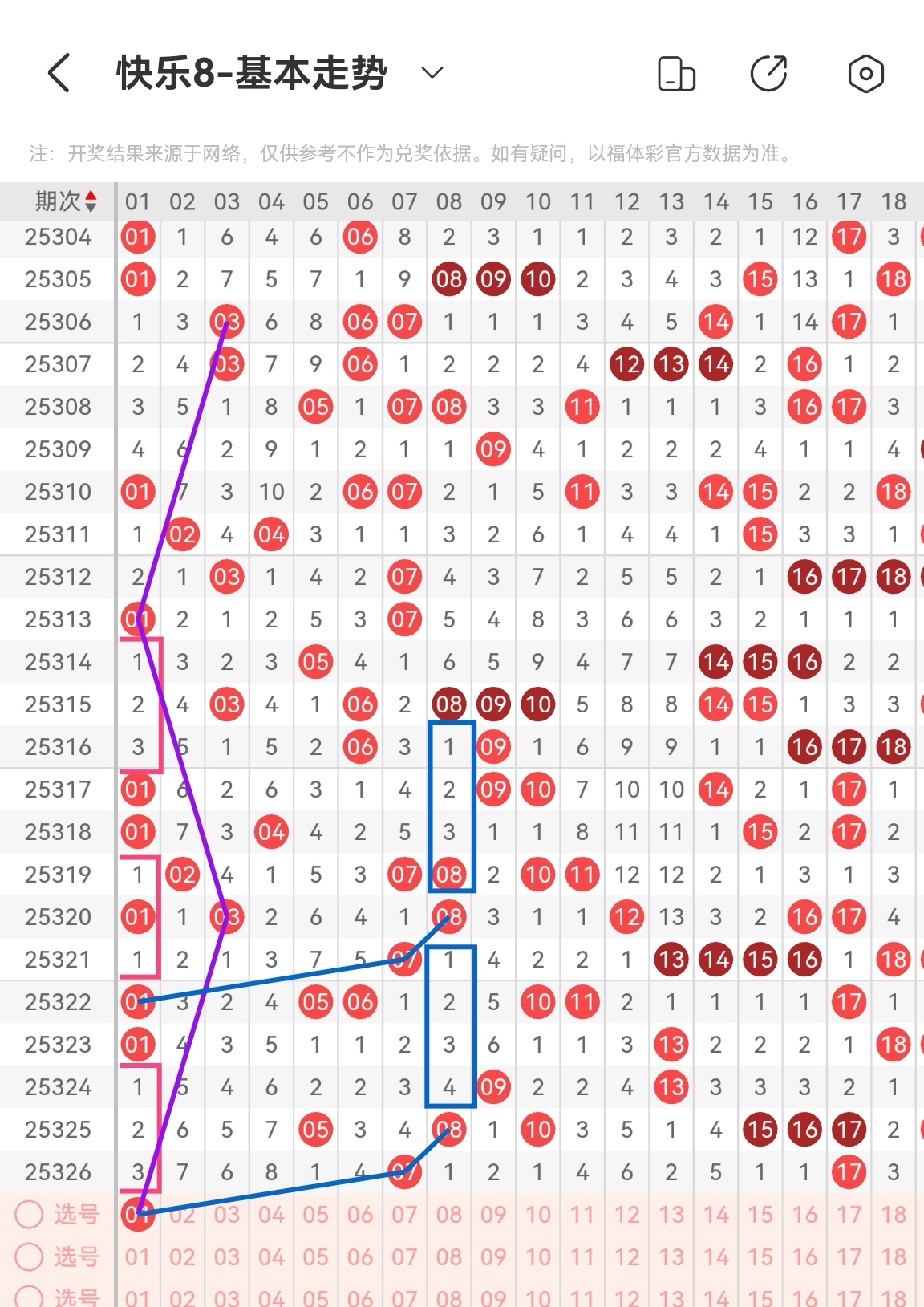Open the chart settings gear
The width and height of the screenshot is (924, 1307).
point(865,74)
